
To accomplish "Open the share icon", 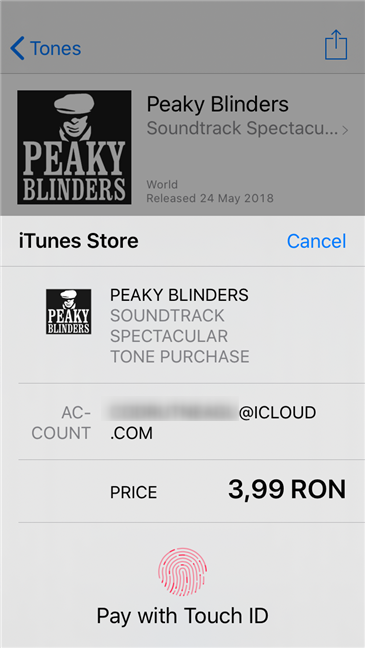I will [336, 45].
